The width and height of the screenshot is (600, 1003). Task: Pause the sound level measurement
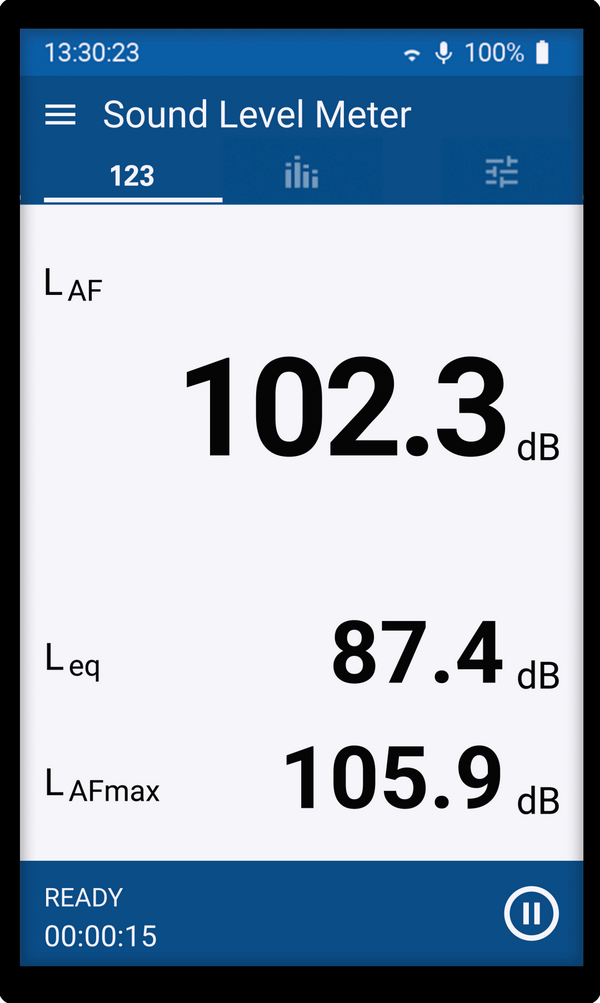coord(531,913)
